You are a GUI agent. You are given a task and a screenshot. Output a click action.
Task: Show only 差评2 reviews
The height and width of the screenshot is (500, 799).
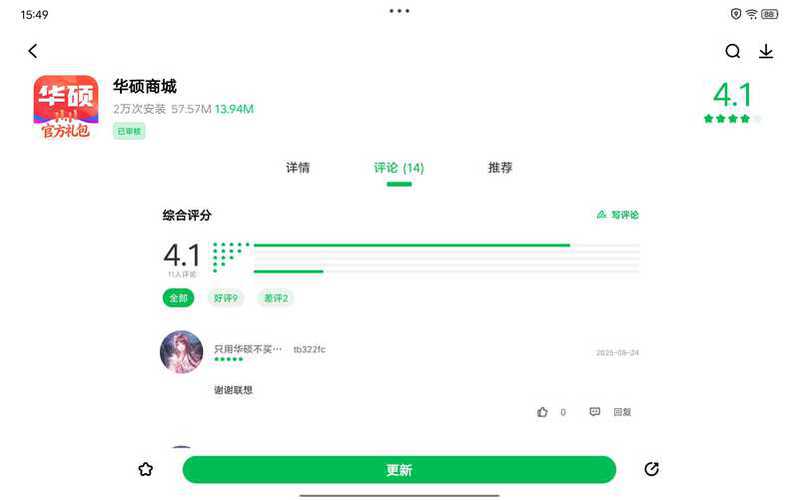pyautogui.click(x=275, y=298)
